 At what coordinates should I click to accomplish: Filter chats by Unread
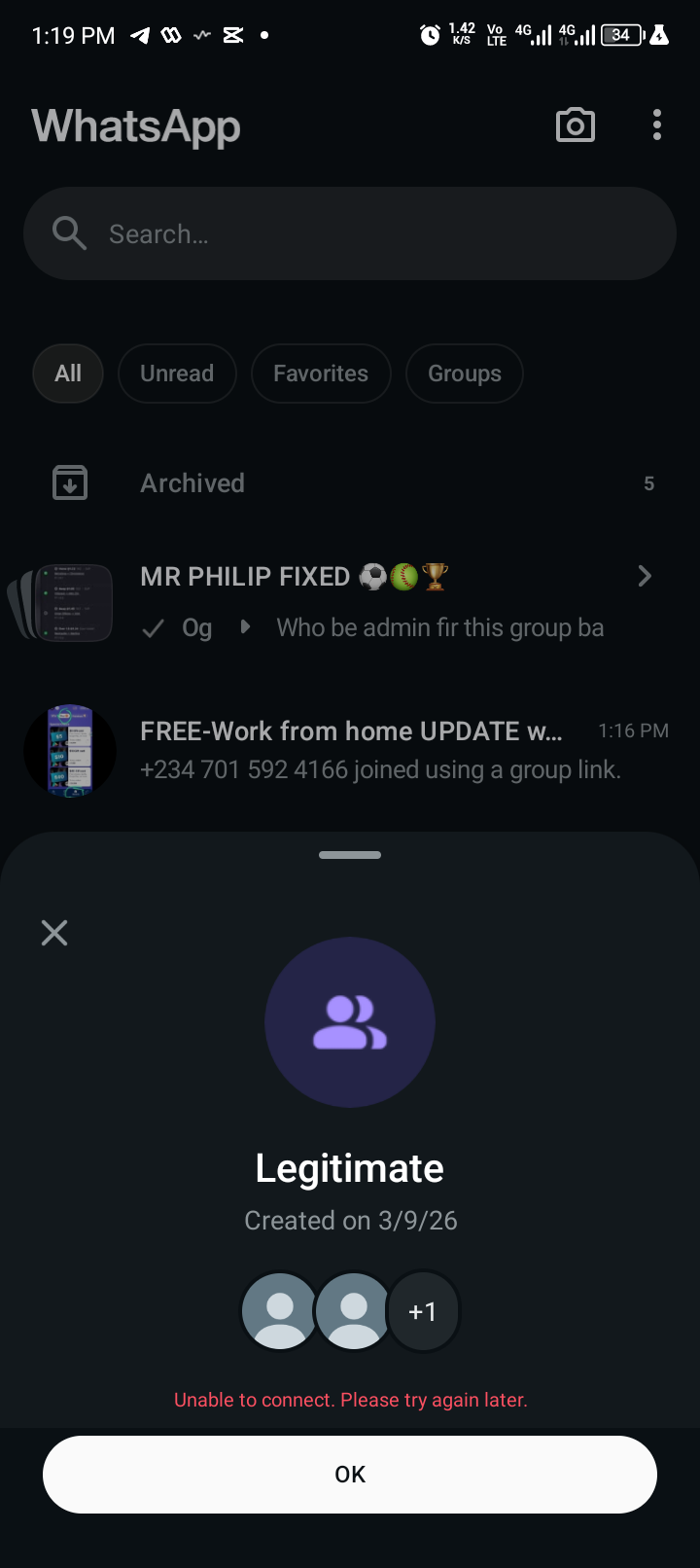point(177,374)
